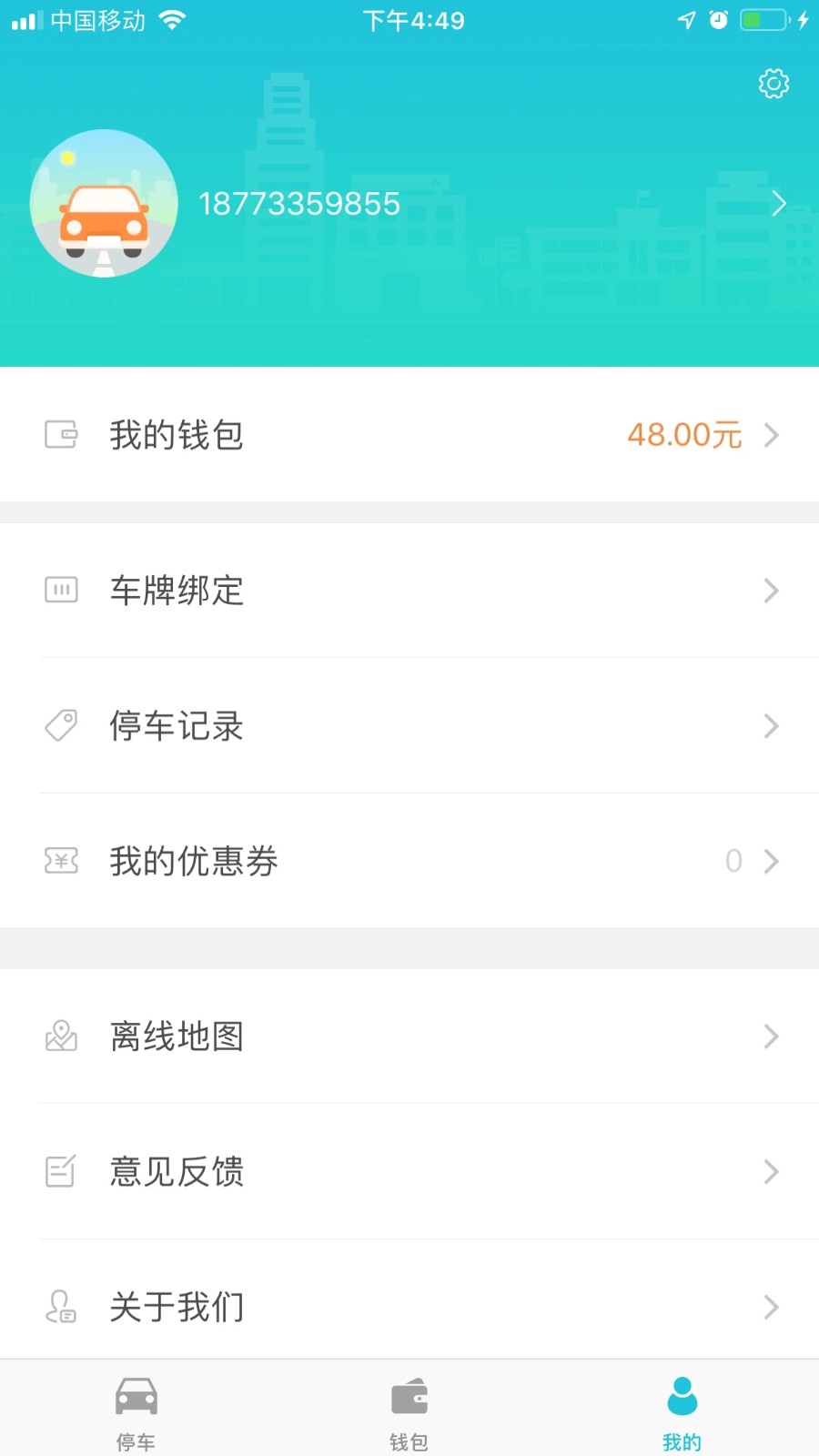The width and height of the screenshot is (819, 1456).
Task: Click the tag icon next to 停车记录
Action: coord(60,725)
